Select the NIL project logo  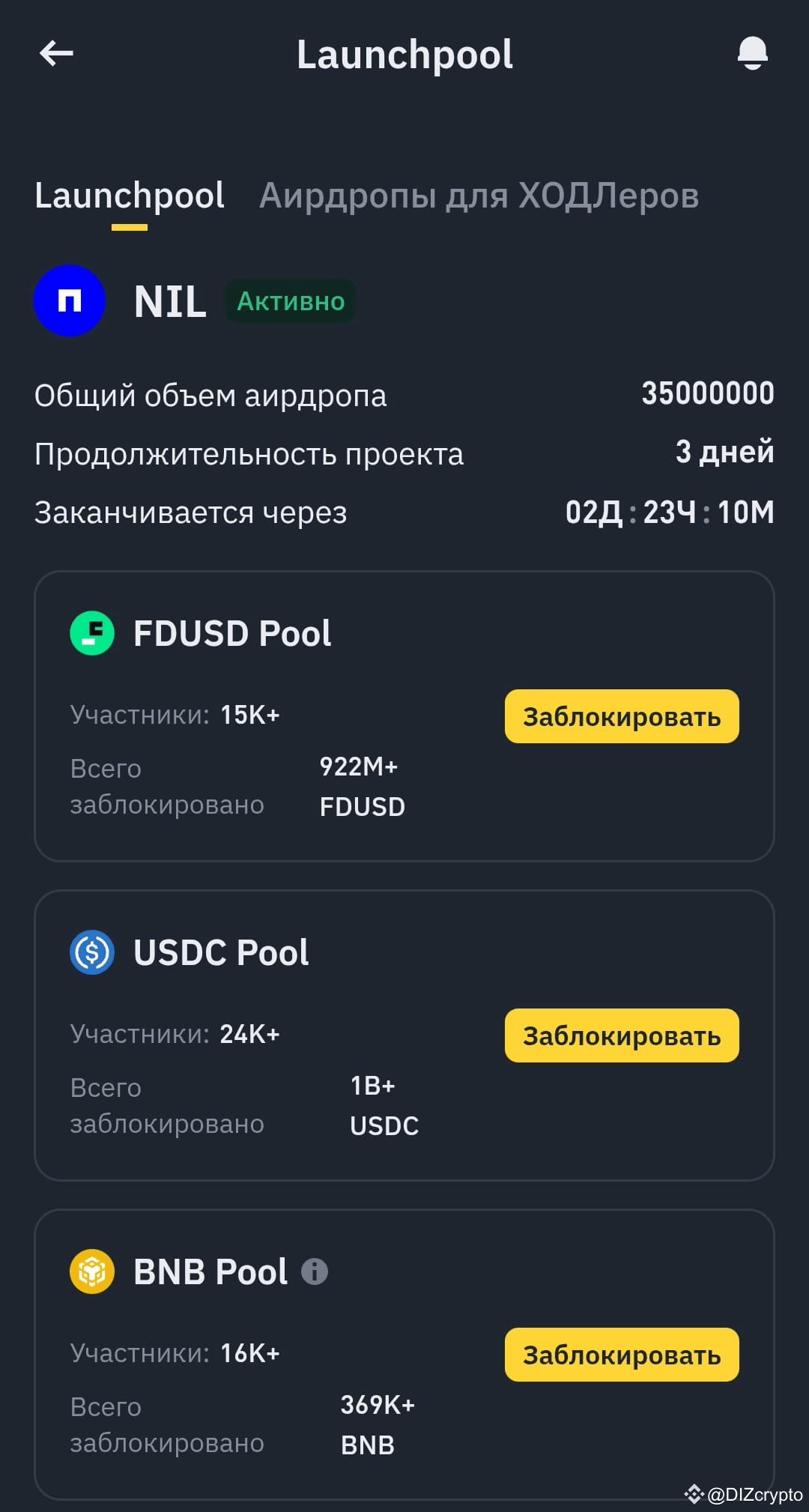[x=69, y=300]
